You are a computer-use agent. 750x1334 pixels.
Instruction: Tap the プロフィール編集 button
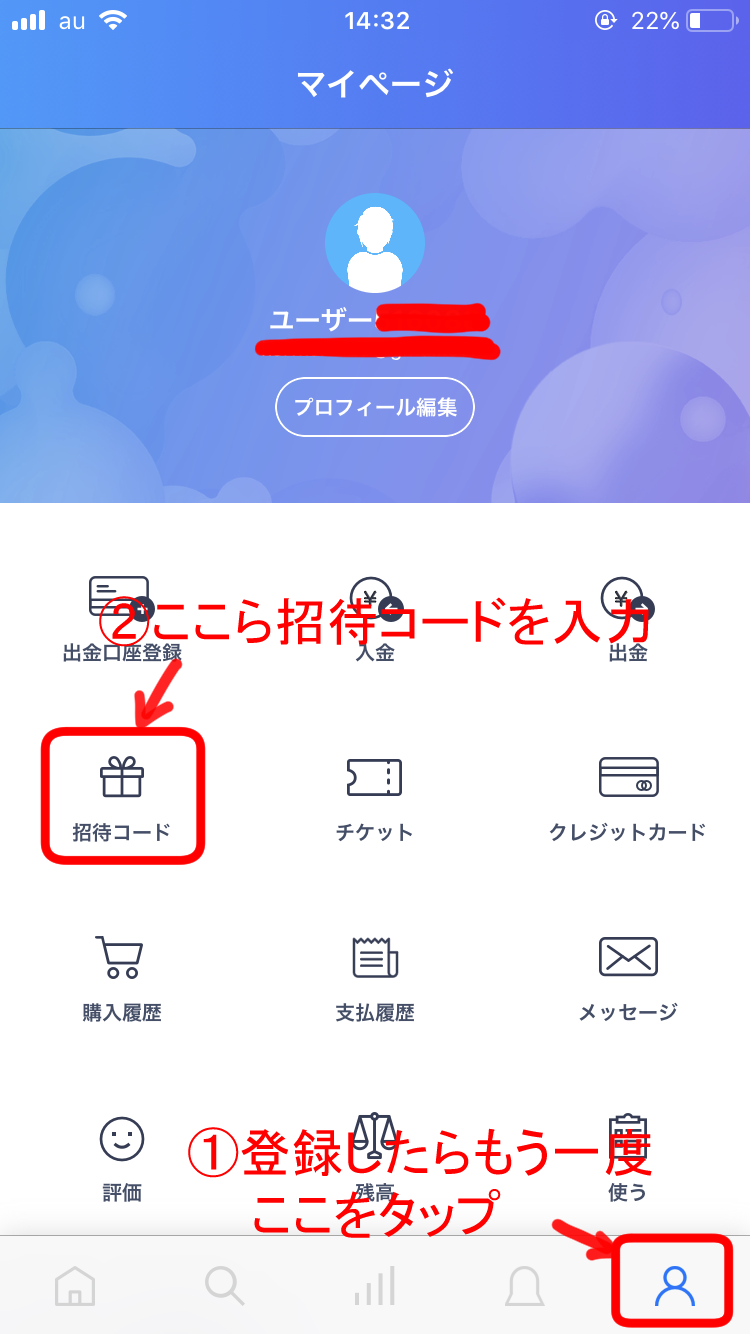pos(374,407)
